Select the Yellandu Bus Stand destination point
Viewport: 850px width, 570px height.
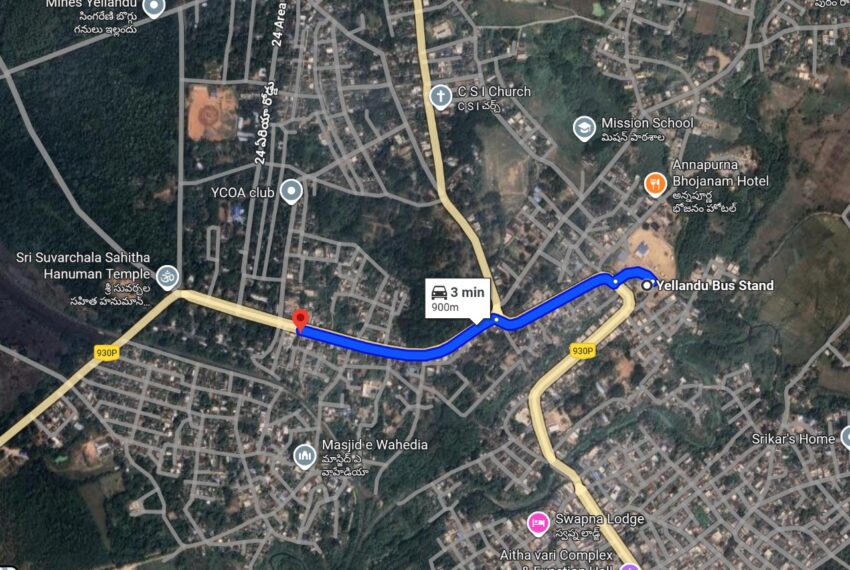pos(647,285)
